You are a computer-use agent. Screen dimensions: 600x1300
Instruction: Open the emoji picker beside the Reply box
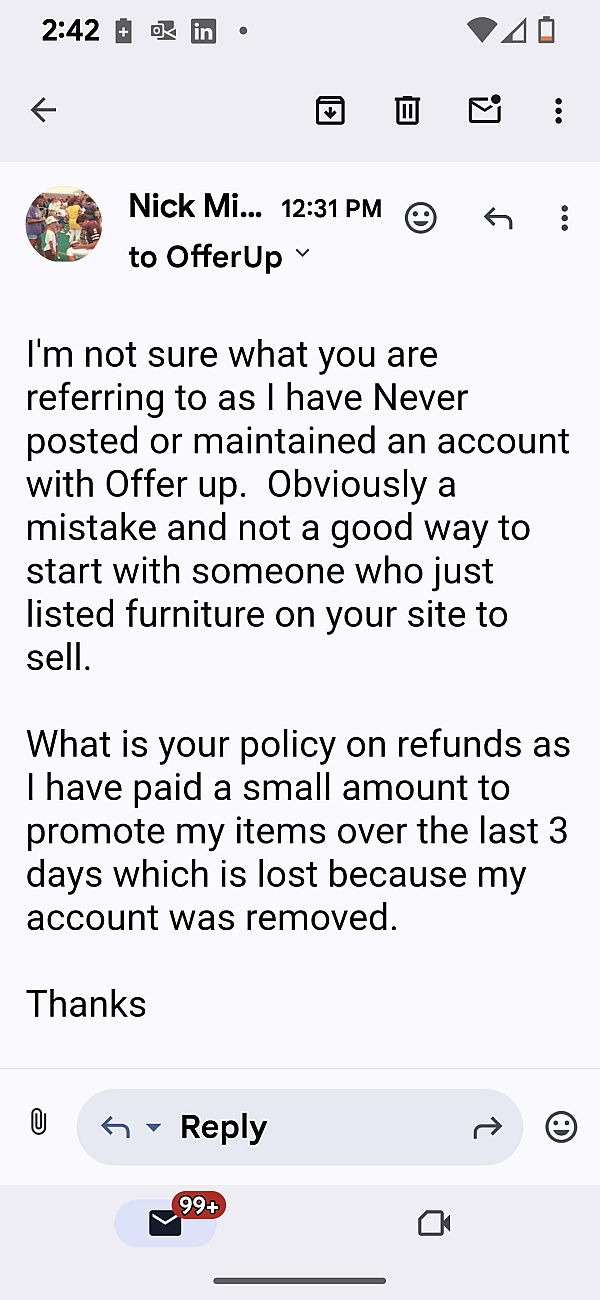pyautogui.click(x=561, y=1128)
